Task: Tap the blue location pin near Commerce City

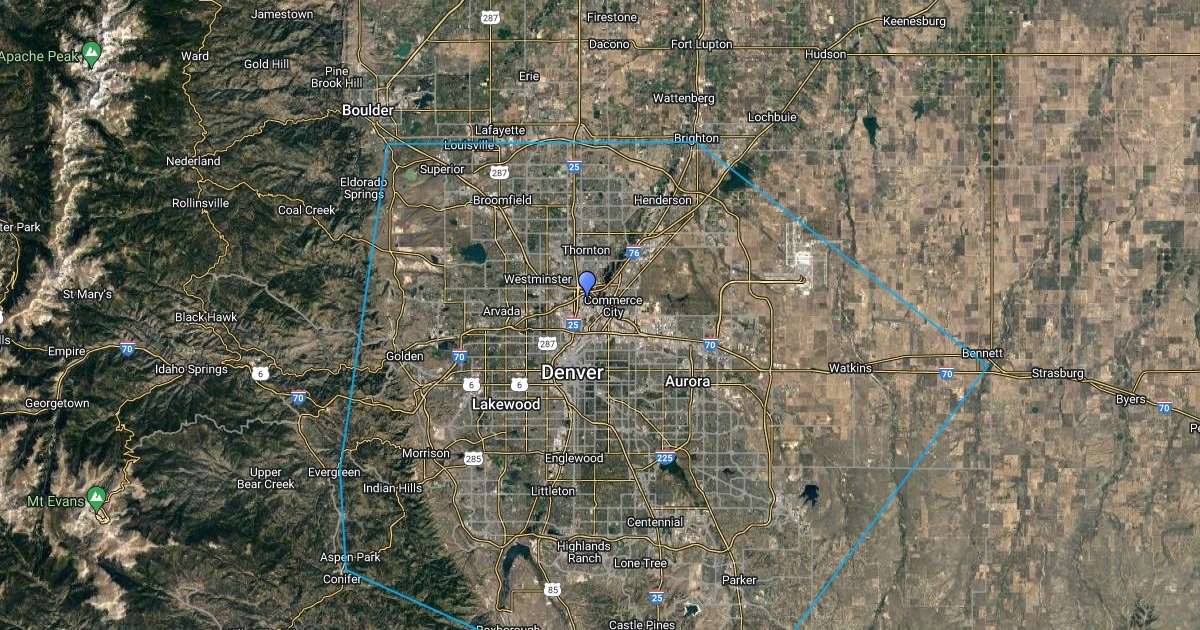Action: (x=588, y=282)
